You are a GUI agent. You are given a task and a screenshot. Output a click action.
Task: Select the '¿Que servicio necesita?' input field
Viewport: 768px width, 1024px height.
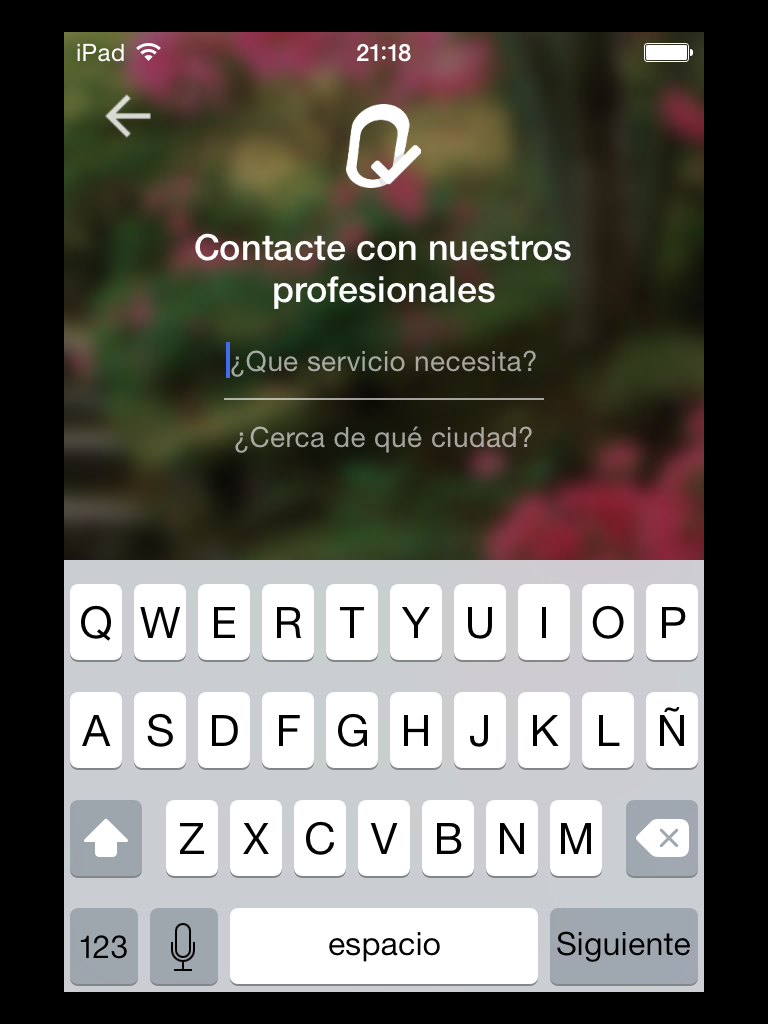click(384, 362)
